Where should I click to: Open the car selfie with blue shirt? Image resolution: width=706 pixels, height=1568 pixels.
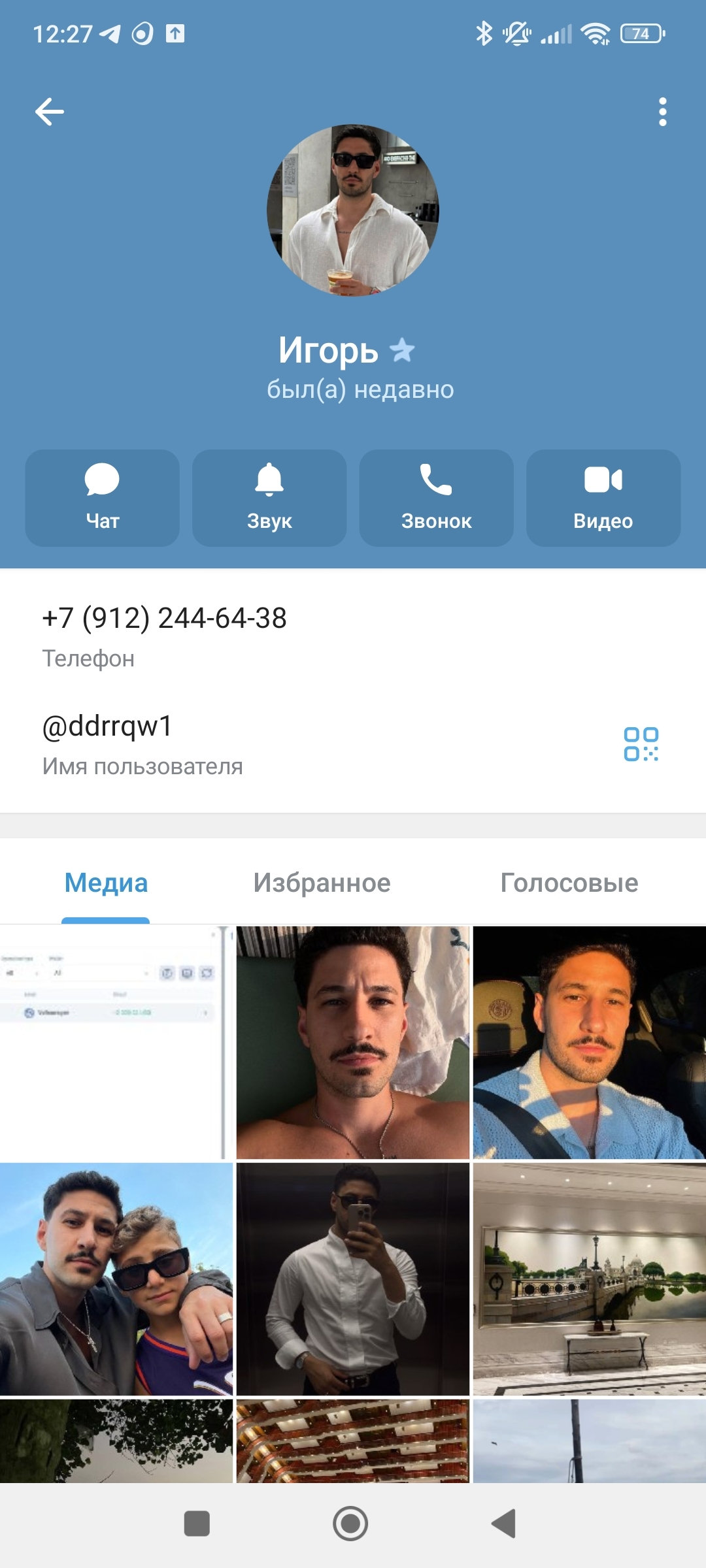click(x=589, y=1042)
